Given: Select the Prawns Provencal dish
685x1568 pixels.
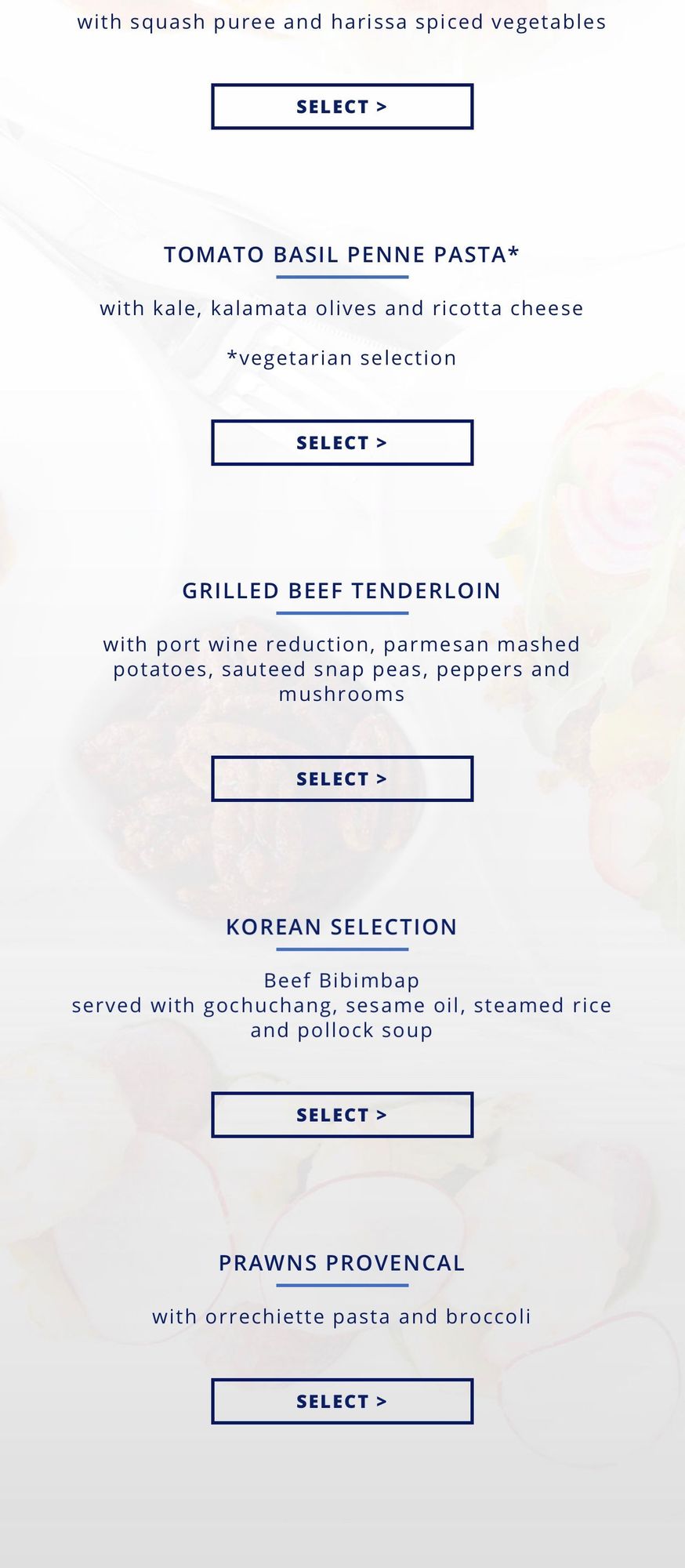Looking at the screenshot, I should (342, 1401).
